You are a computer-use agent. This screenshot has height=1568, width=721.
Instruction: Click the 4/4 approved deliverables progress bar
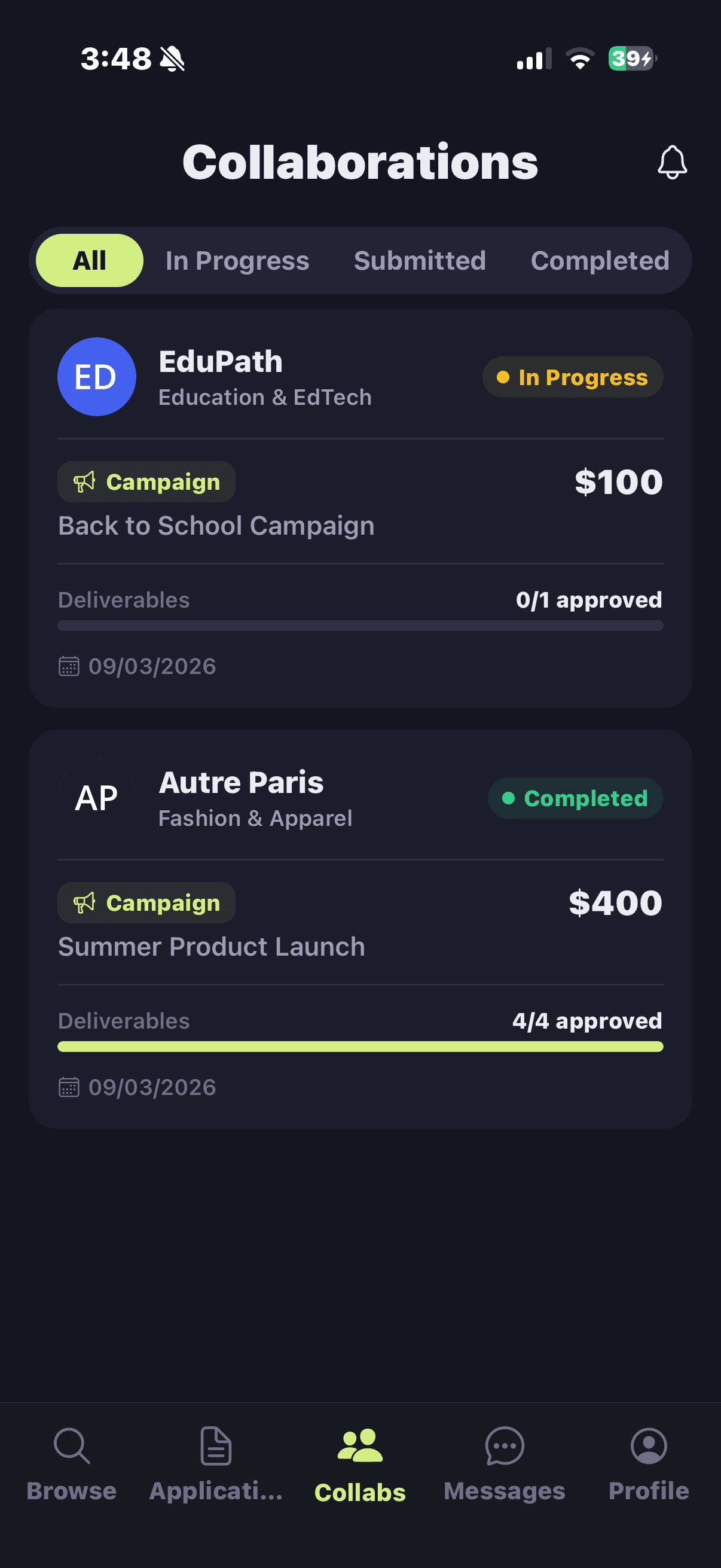pyautogui.click(x=360, y=1046)
